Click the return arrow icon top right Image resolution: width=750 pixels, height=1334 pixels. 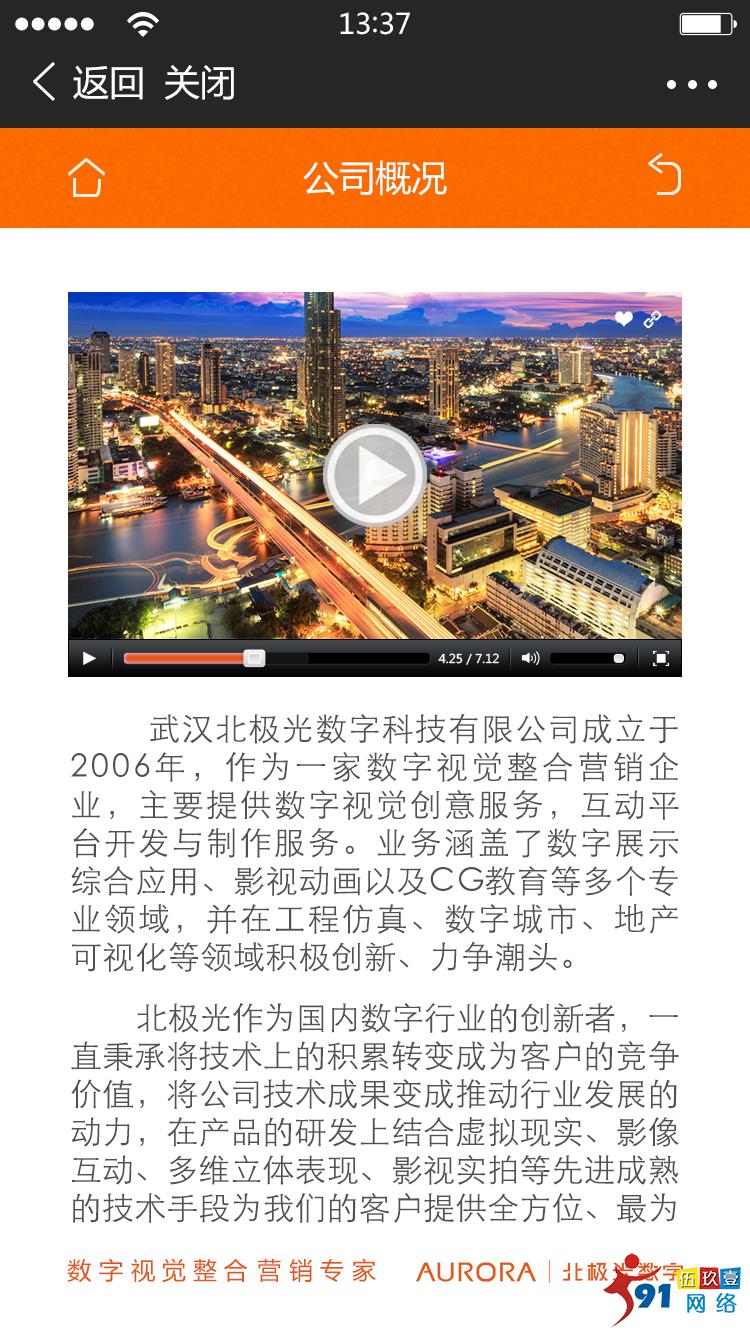[663, 176]
